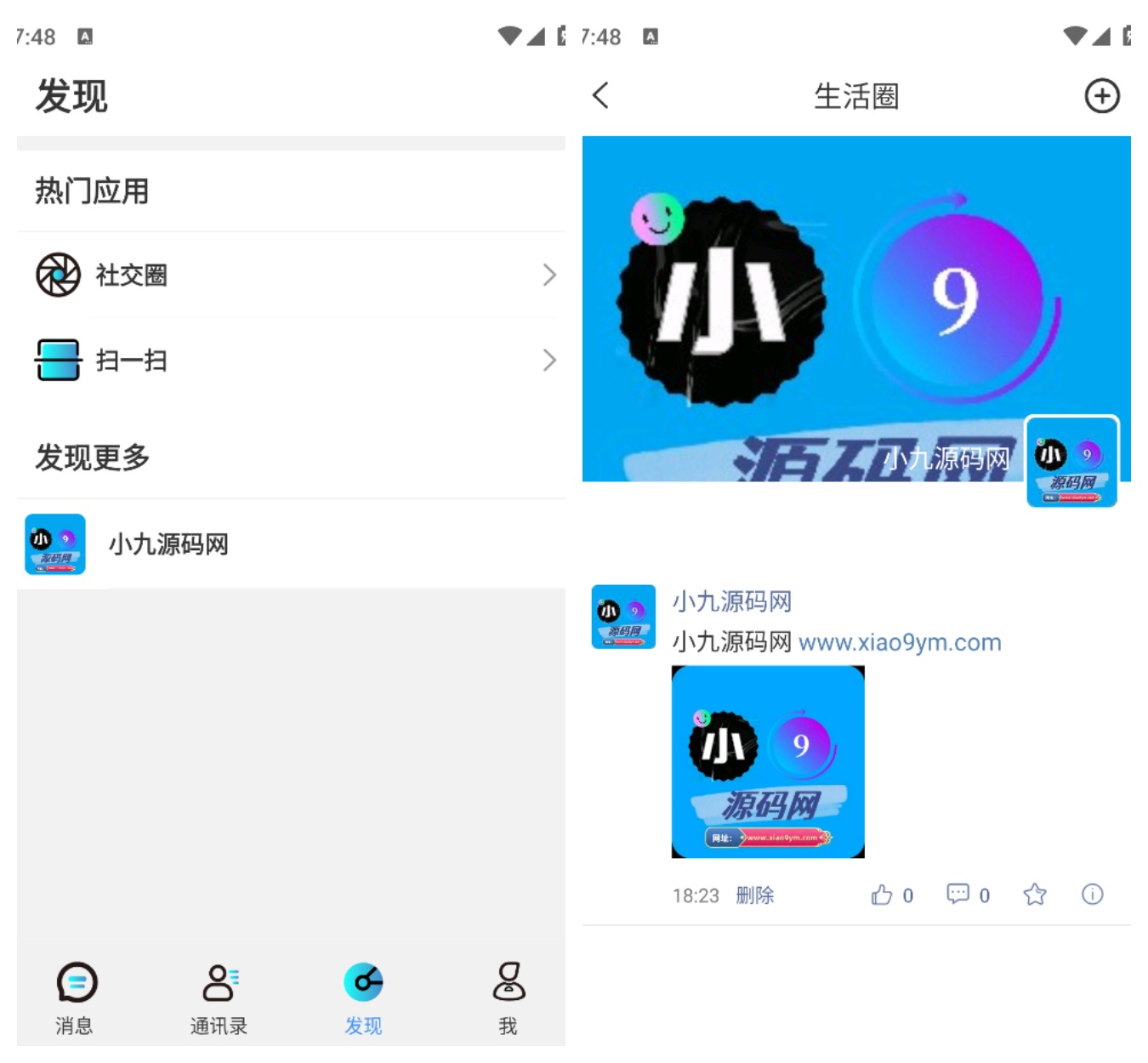The height and width of the screenshot is (1063, 1148).
Task: Open the profile avatar on cover
Action: (1071, 461)
